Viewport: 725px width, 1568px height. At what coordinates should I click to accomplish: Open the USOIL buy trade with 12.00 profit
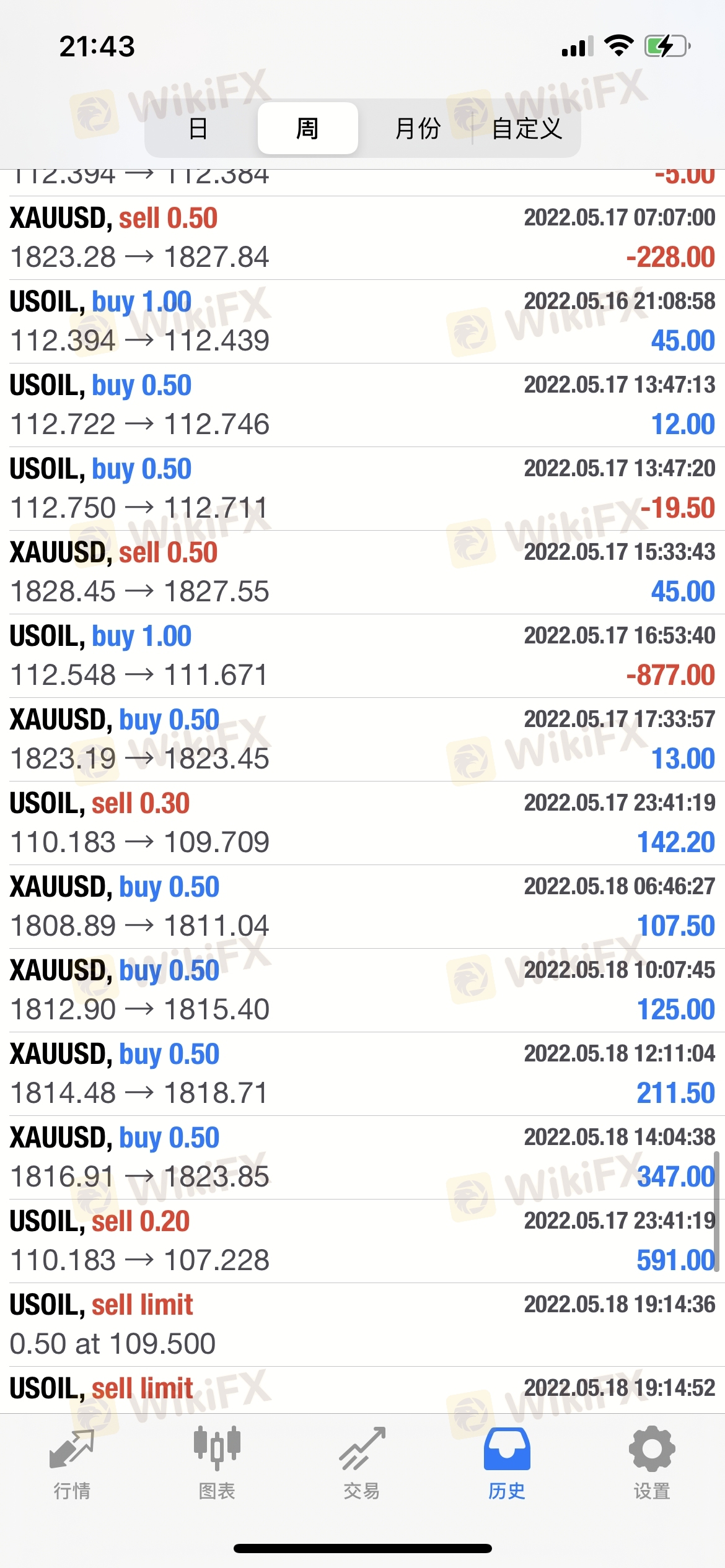[362, 405]
